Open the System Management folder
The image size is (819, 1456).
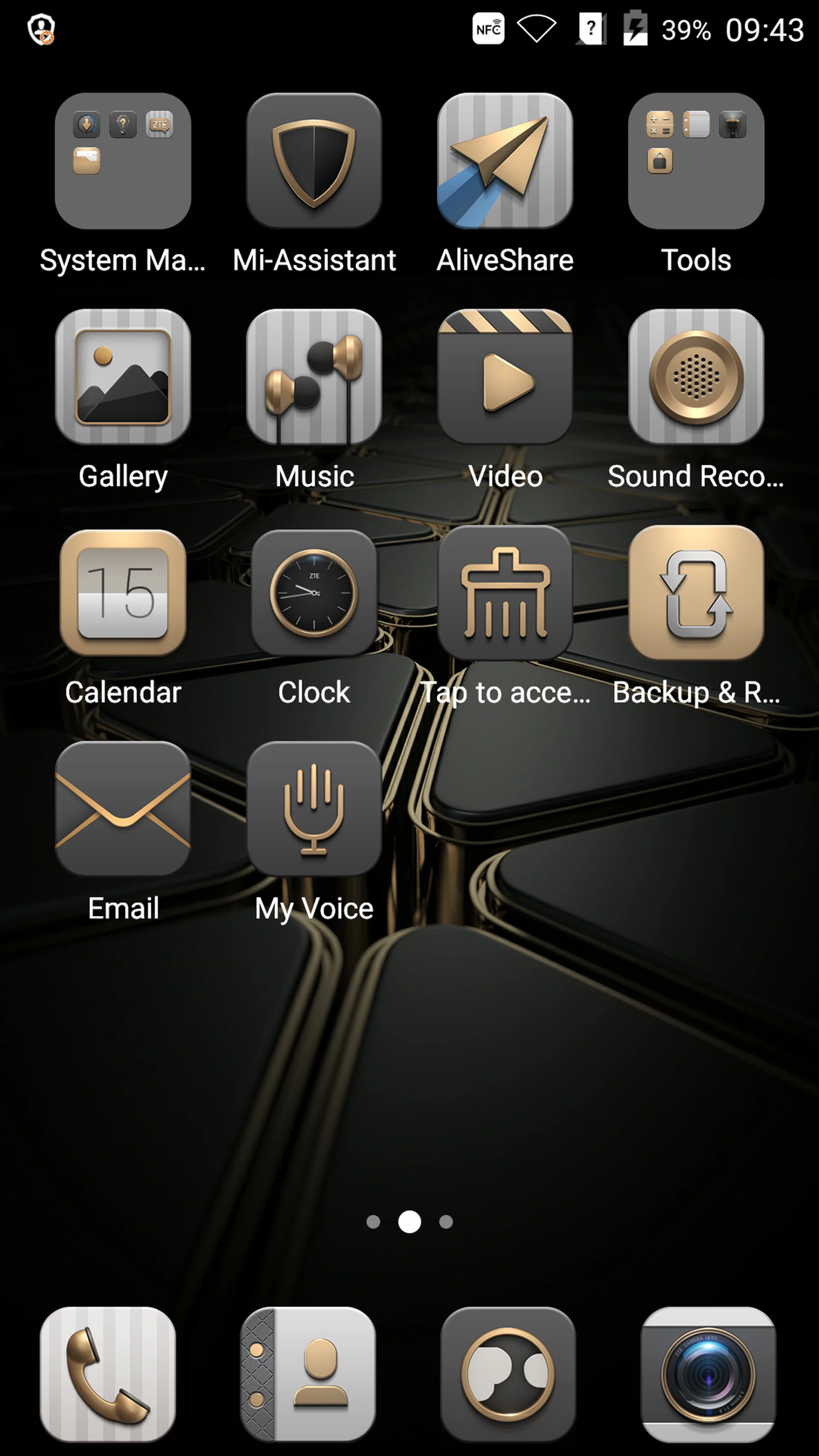coord(123,161)
